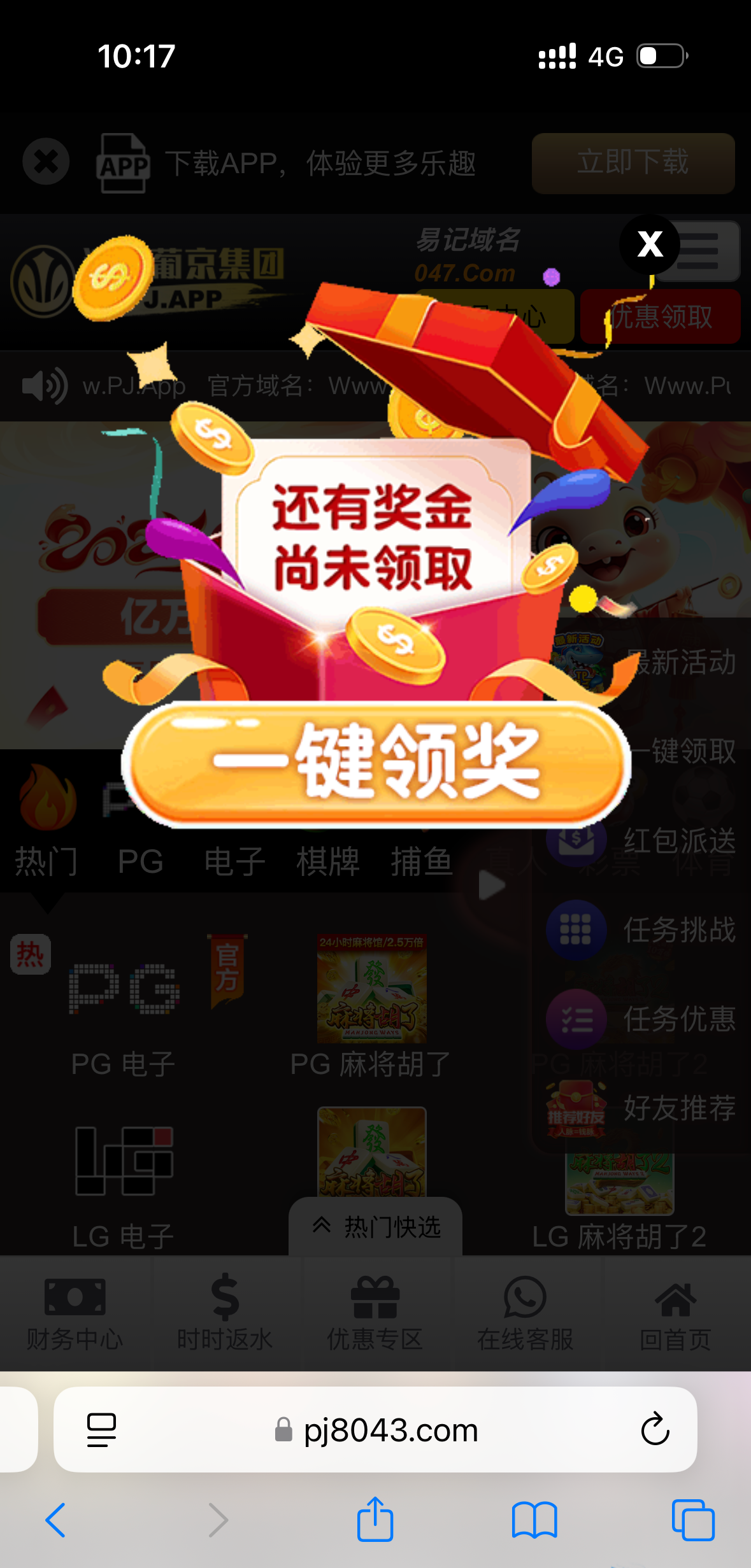The height and width of the screenshot is (1568, 751).
Task: Open Safari bookmarks
Action: [534, 1520]
